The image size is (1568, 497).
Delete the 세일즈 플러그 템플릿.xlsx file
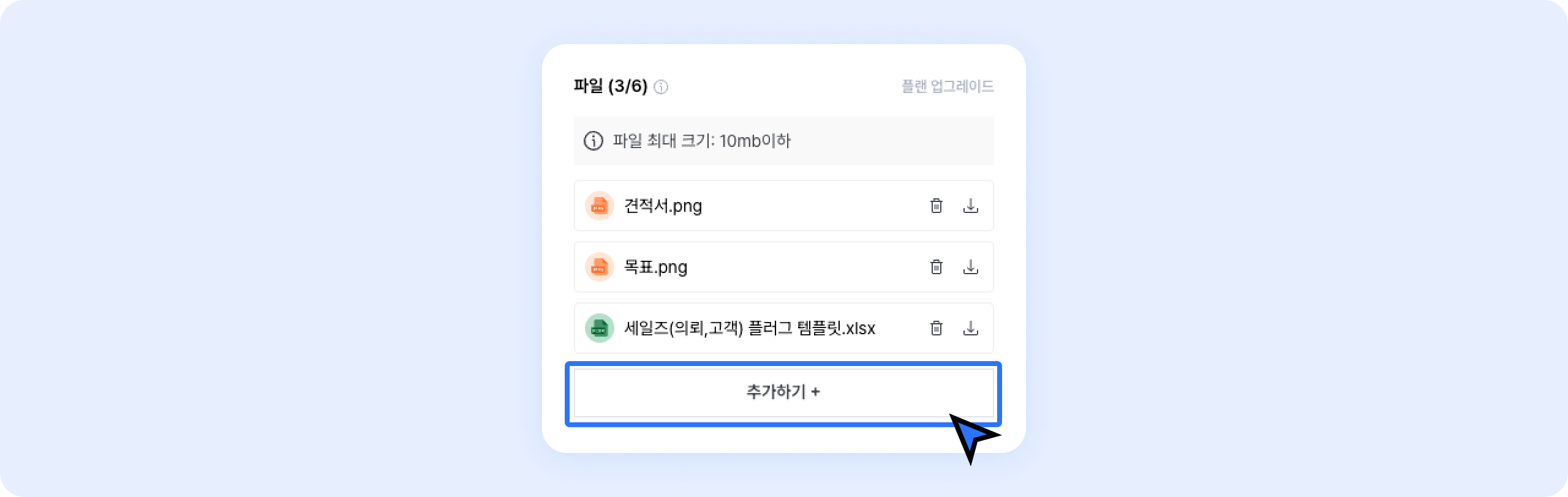[936, 328]
